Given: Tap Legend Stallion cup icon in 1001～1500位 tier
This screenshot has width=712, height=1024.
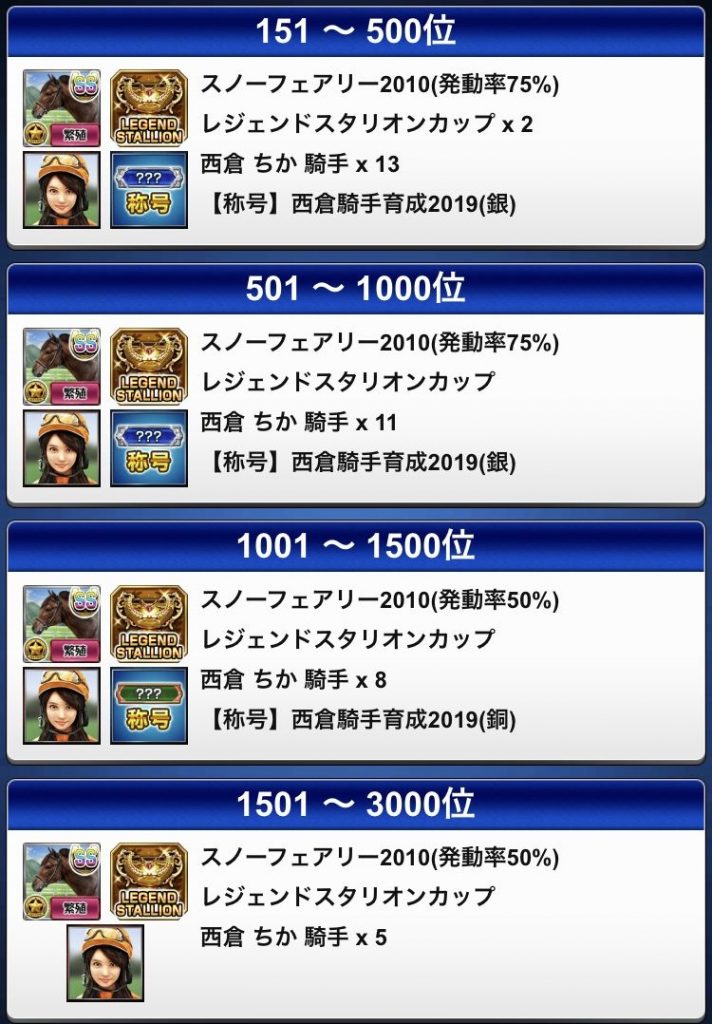Looking at the screenshot, I should coord(149,624).
